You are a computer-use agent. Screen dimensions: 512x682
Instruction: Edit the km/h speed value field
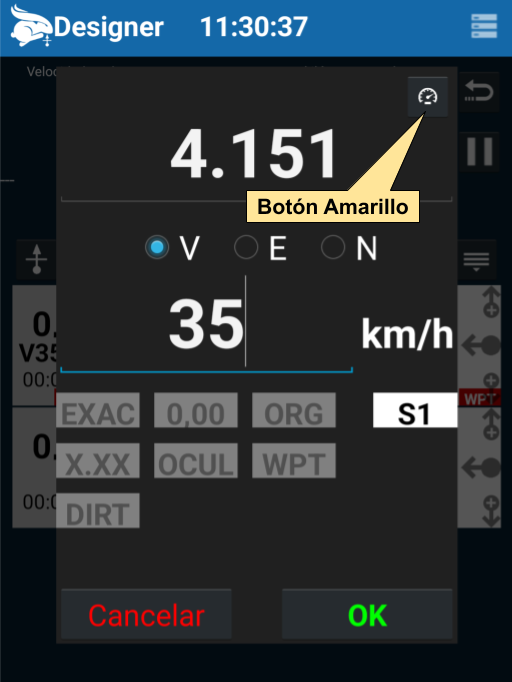pyautogui.click(x=207, y=325)
